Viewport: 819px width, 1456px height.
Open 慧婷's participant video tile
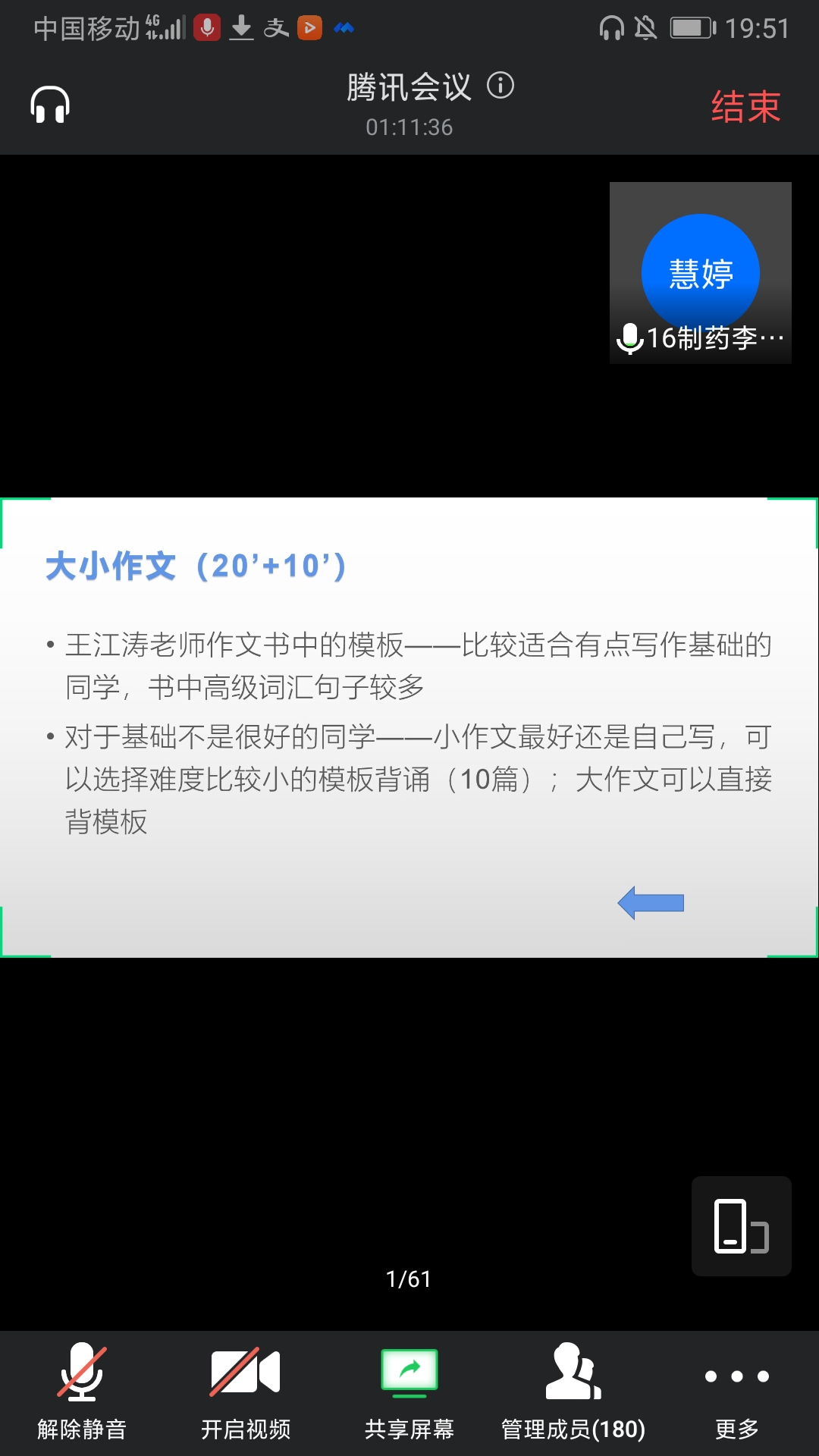pos(700,273)
